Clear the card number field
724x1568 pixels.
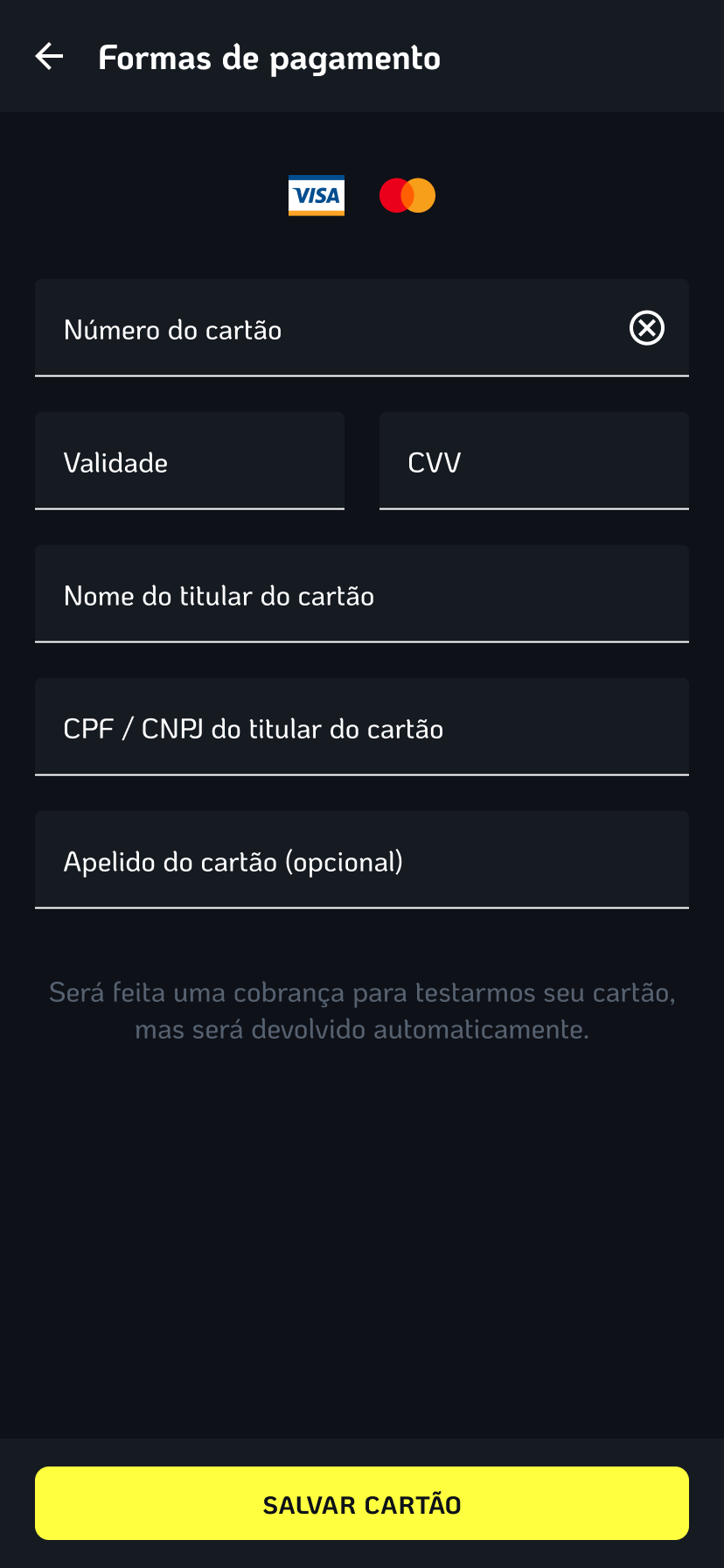pos(645,328)
